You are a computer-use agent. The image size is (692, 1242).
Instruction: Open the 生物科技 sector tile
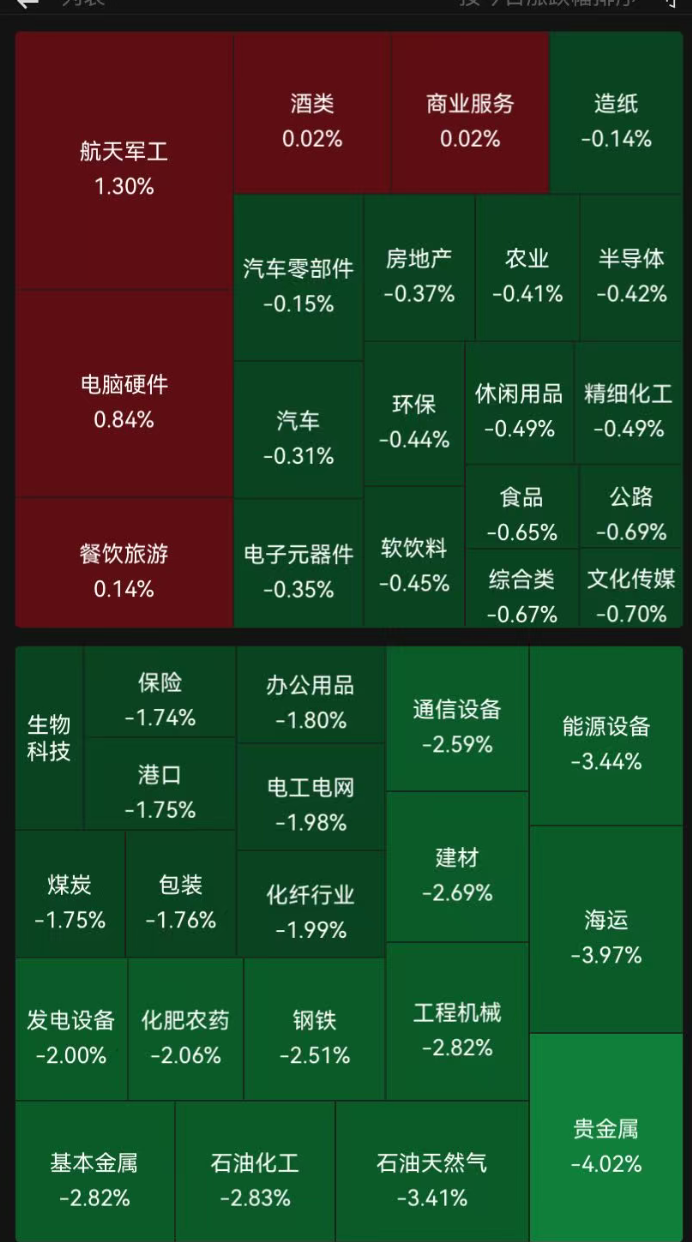(49, 738)
